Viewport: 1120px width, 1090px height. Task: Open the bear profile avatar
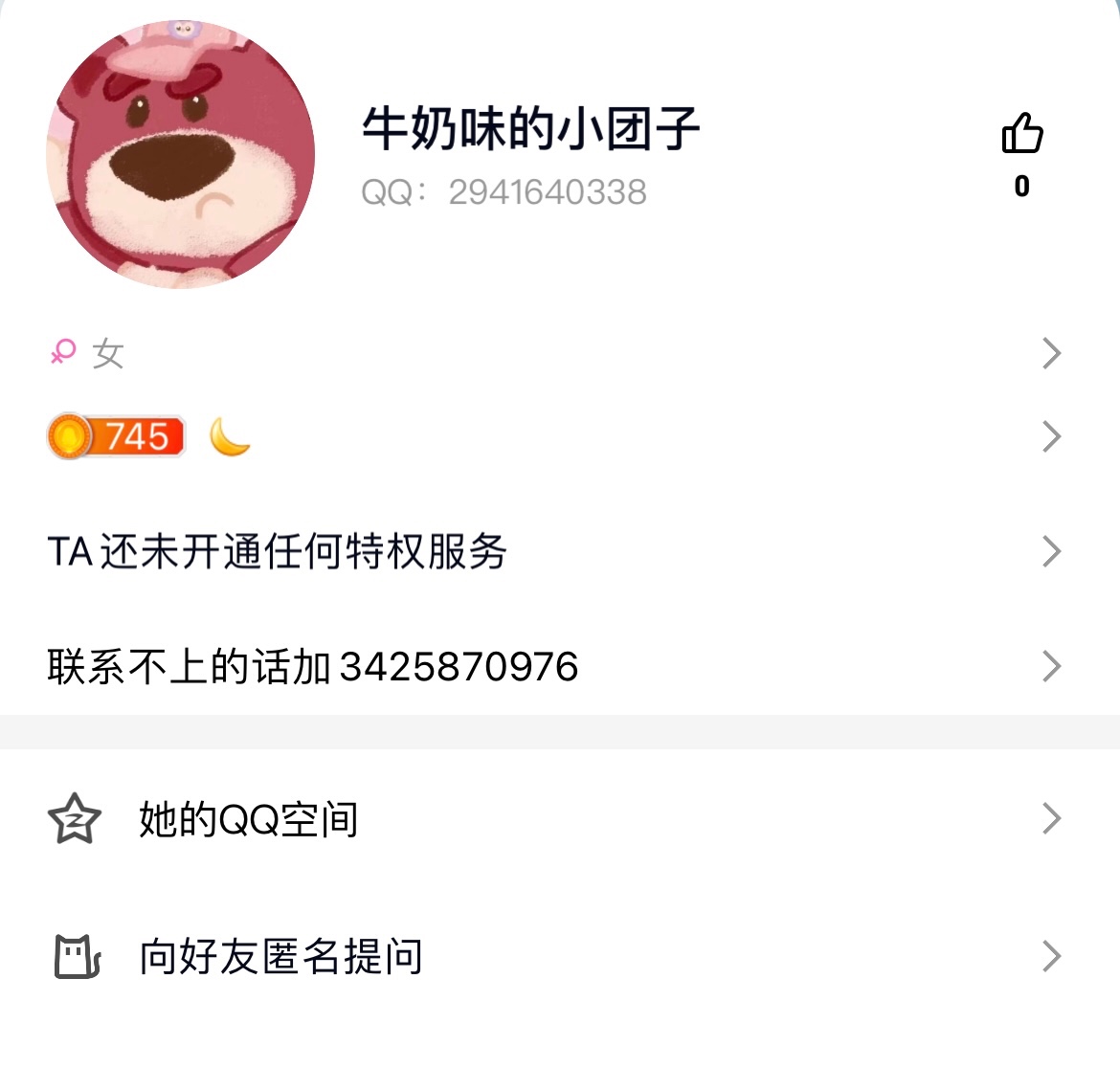[x=181, y=154]
